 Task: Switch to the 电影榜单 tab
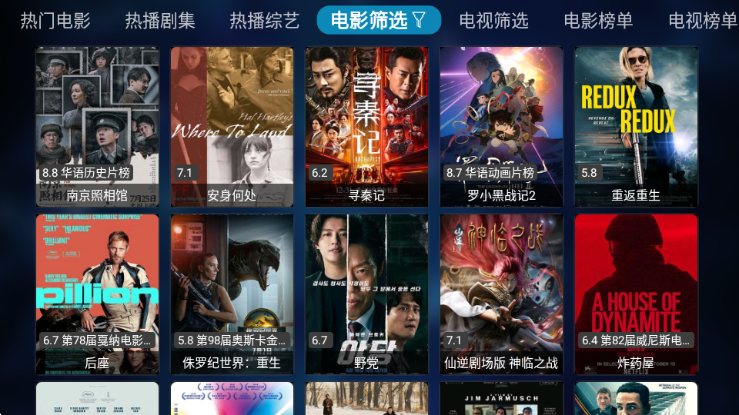[x=598, y=20]
